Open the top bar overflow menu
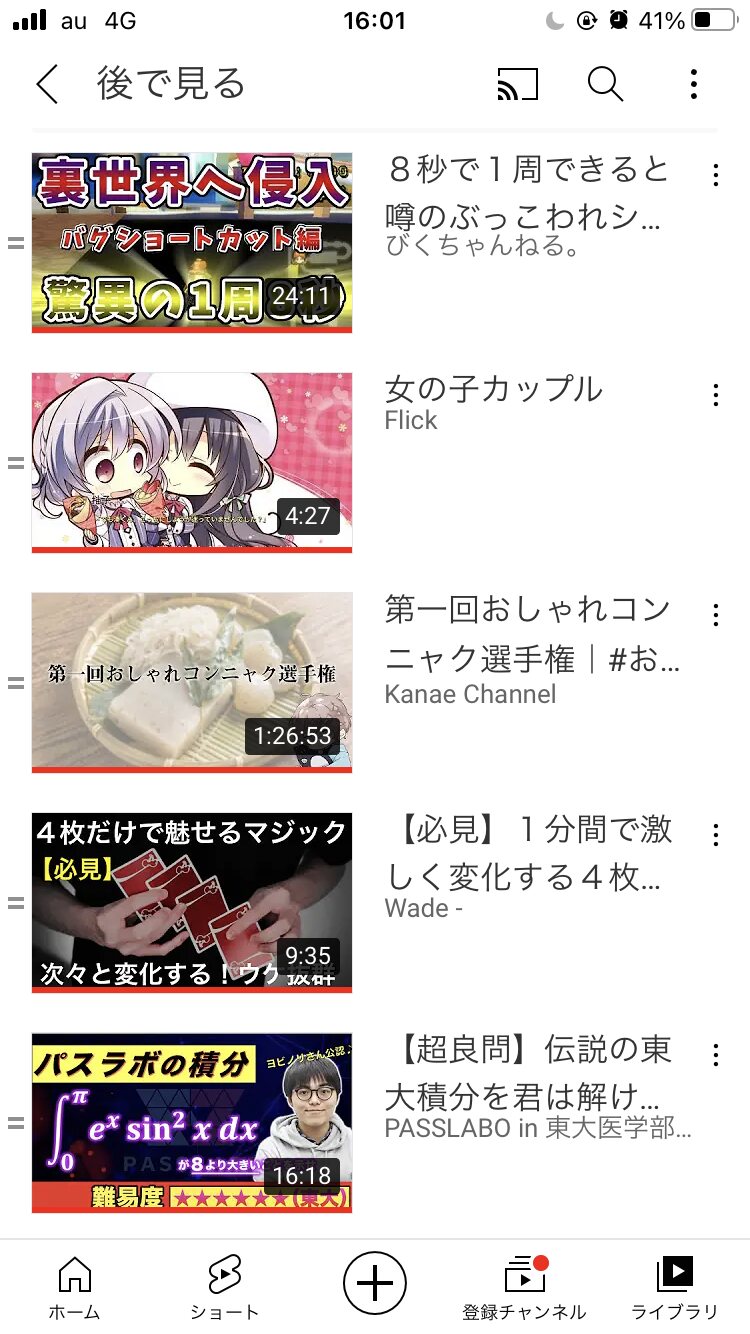The image size is (750, 1334). tap(693, 85)
